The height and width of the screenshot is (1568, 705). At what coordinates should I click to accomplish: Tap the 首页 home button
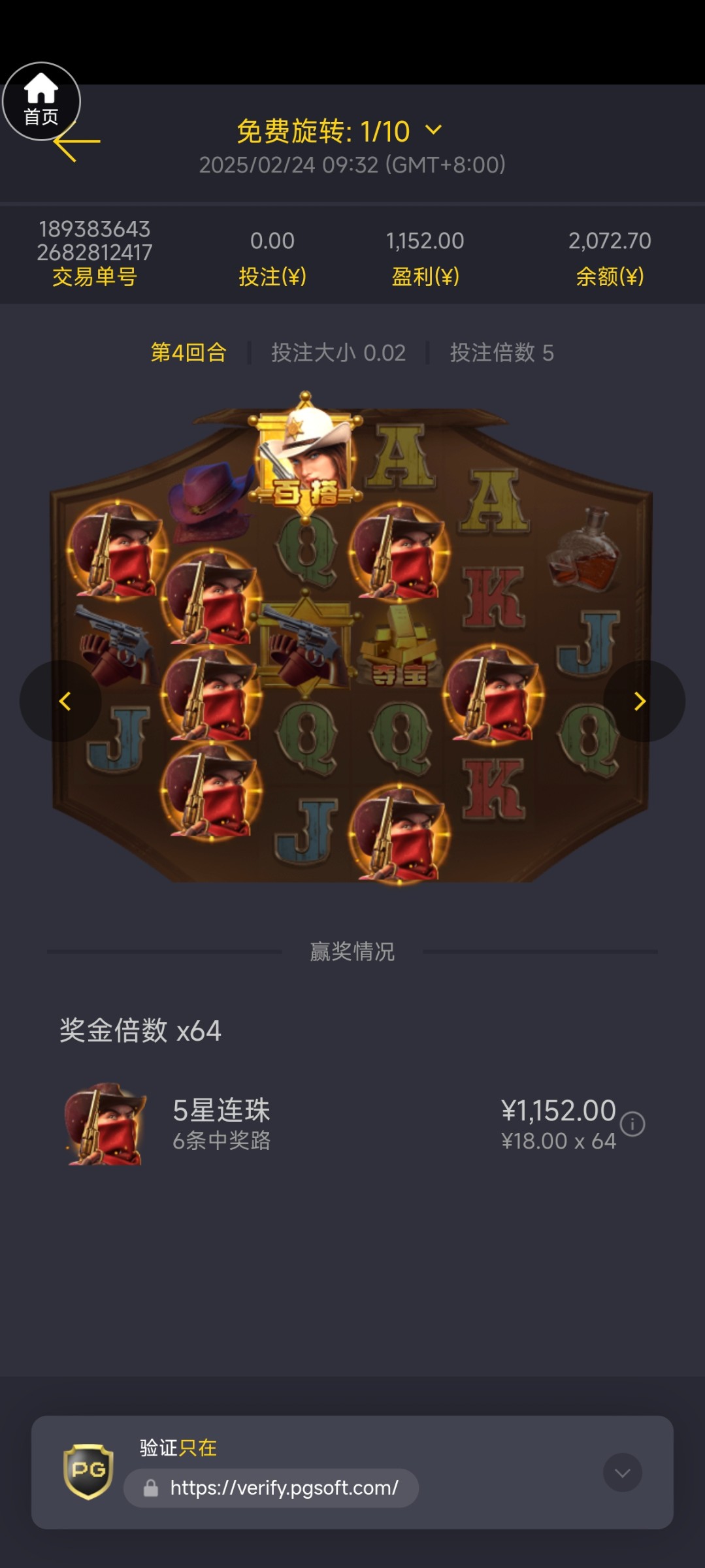tap(41, 100)
